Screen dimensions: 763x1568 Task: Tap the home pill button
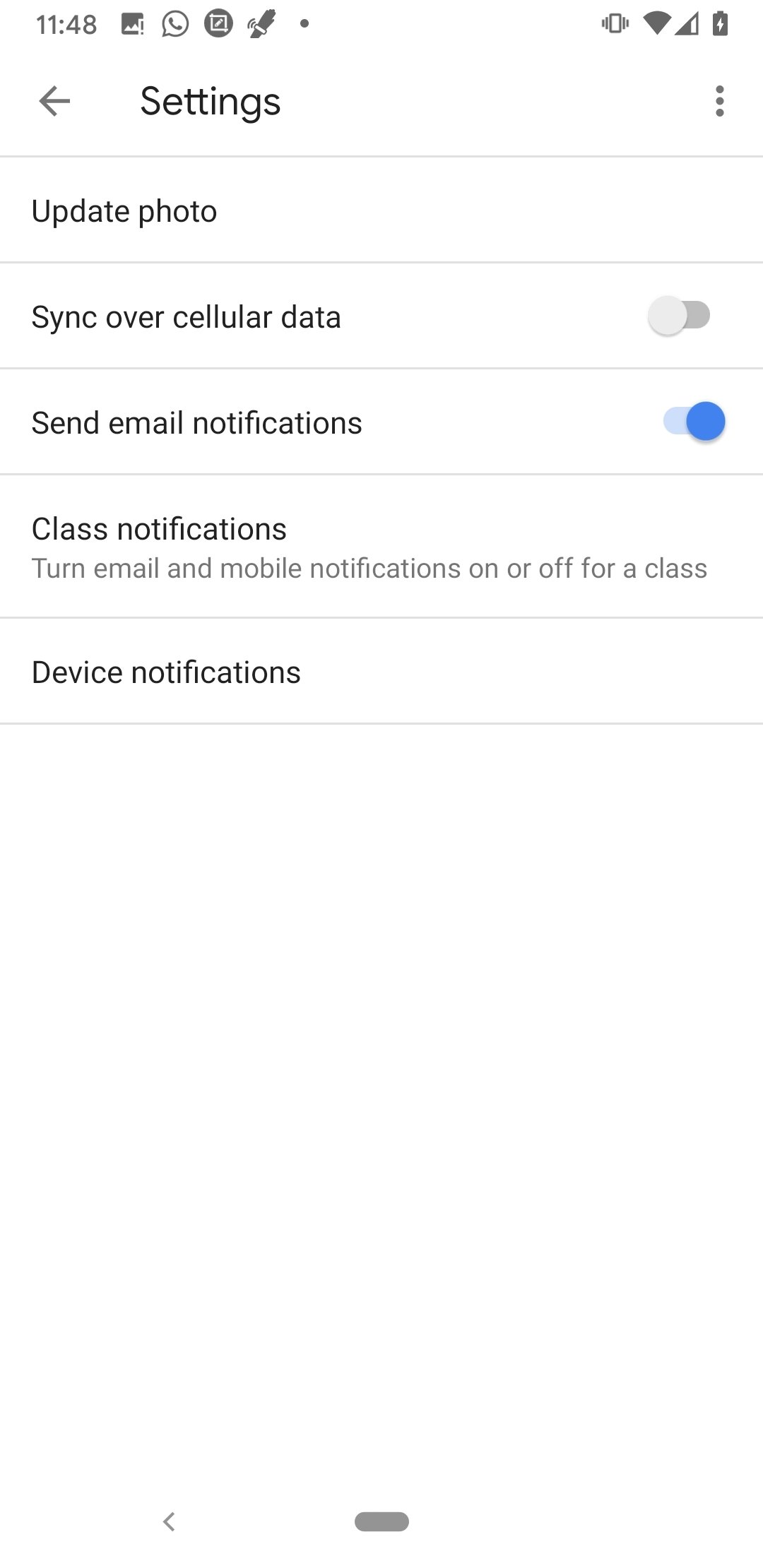click(381, 1521)
